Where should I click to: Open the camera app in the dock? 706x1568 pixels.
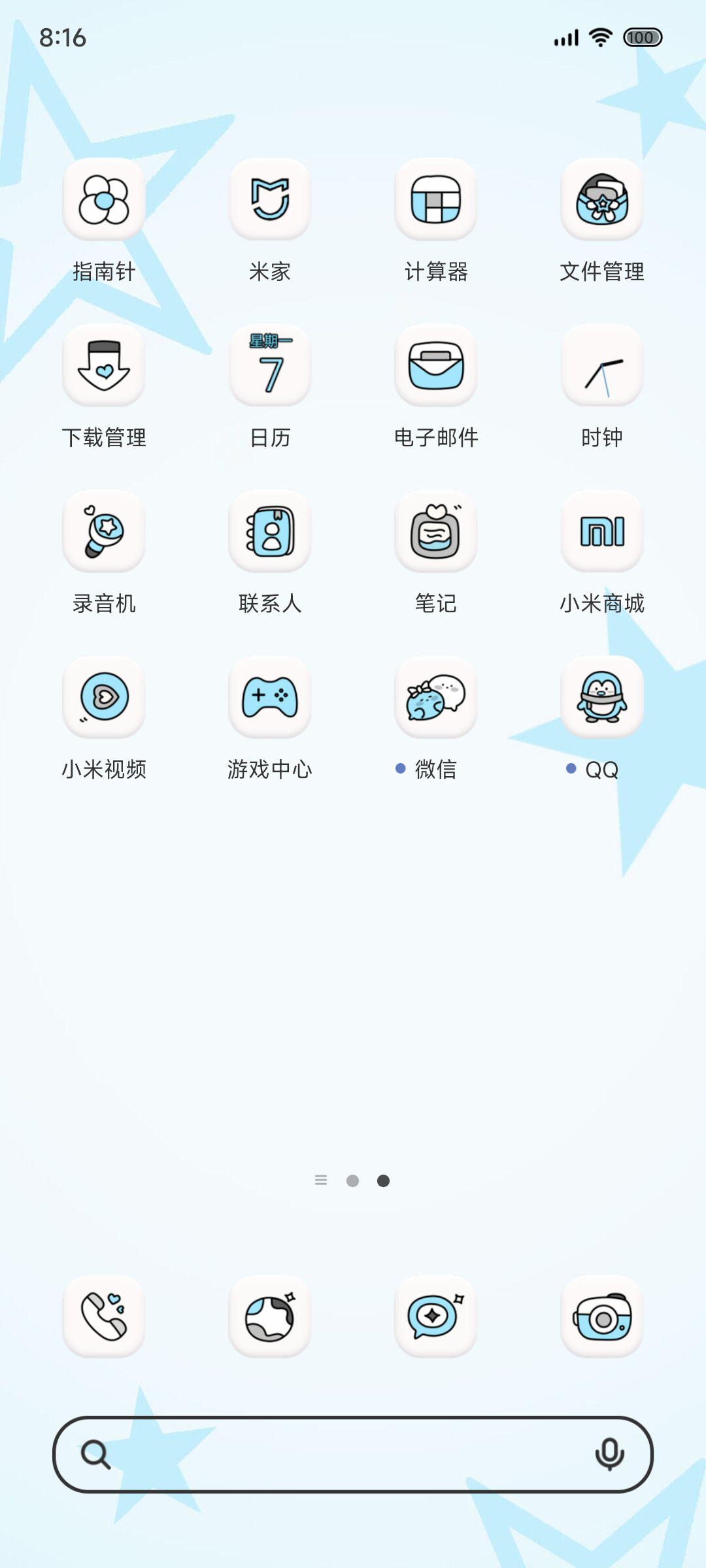coord(602,1316)
